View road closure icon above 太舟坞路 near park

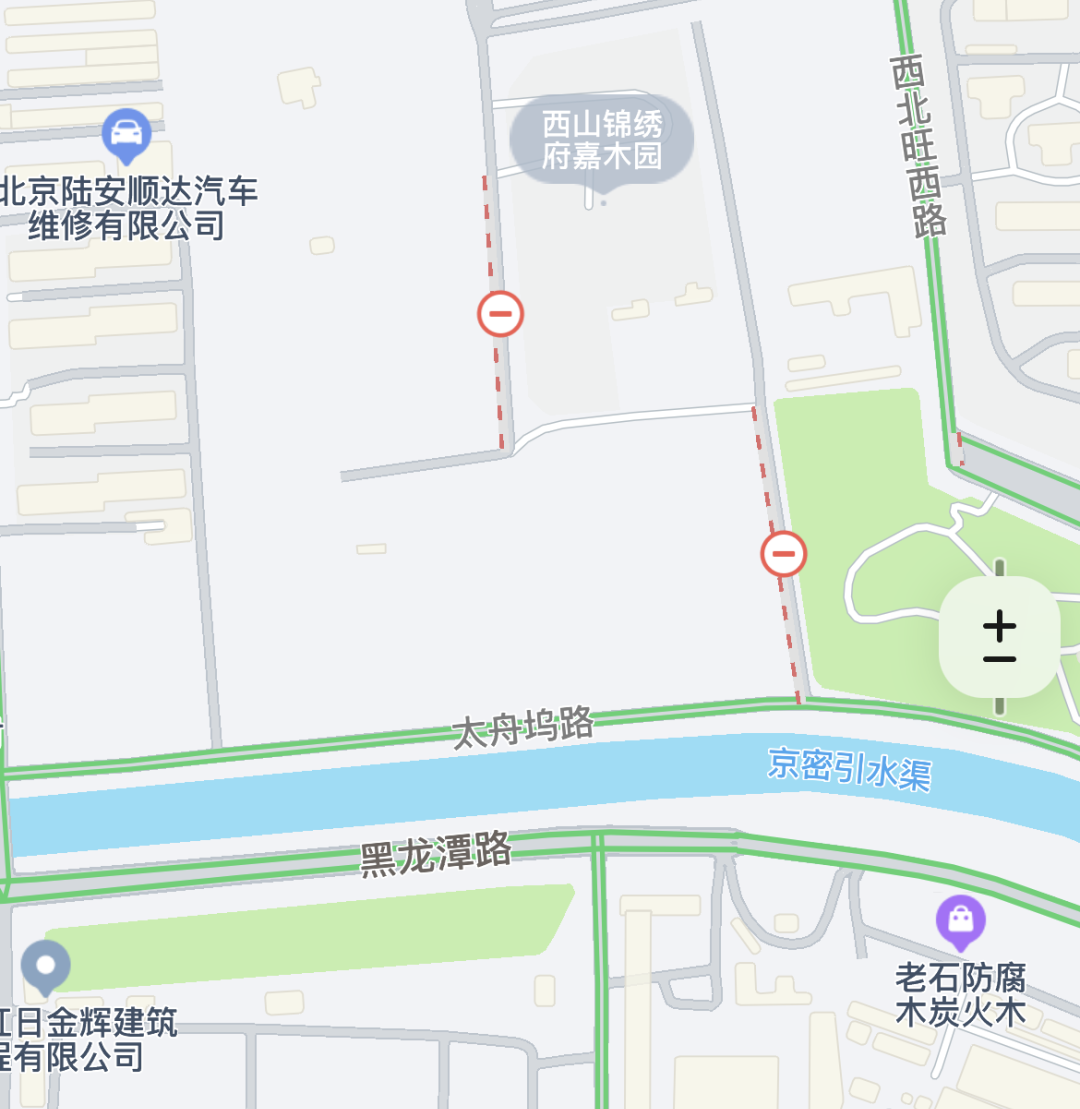tap(783, 554)
